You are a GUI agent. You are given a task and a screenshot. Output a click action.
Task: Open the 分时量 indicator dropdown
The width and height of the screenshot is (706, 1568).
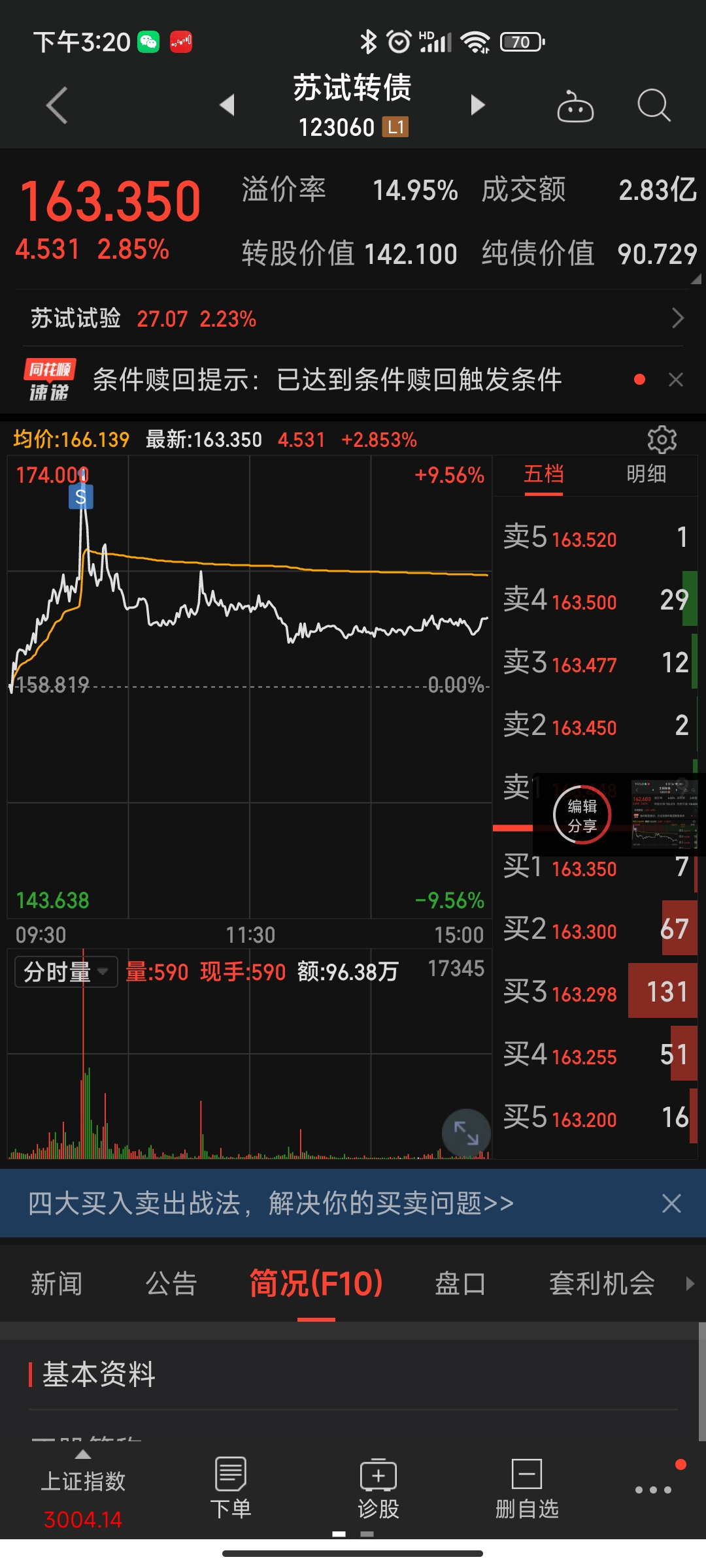point(65,972)
